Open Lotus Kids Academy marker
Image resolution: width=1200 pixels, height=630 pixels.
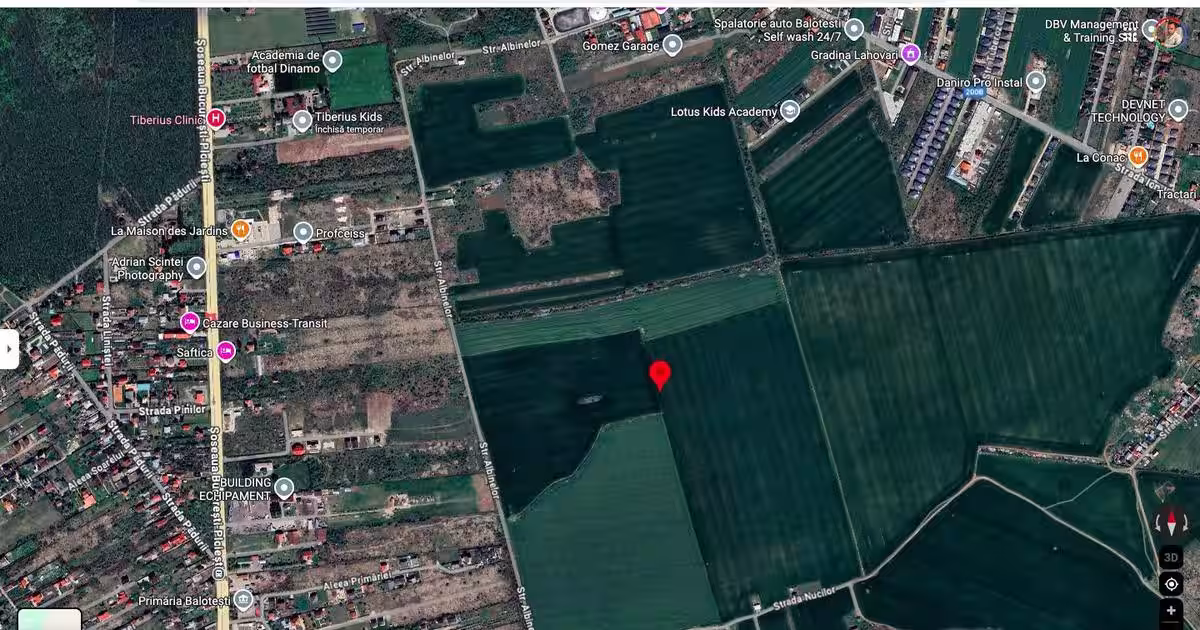click(x=790, y=110)
